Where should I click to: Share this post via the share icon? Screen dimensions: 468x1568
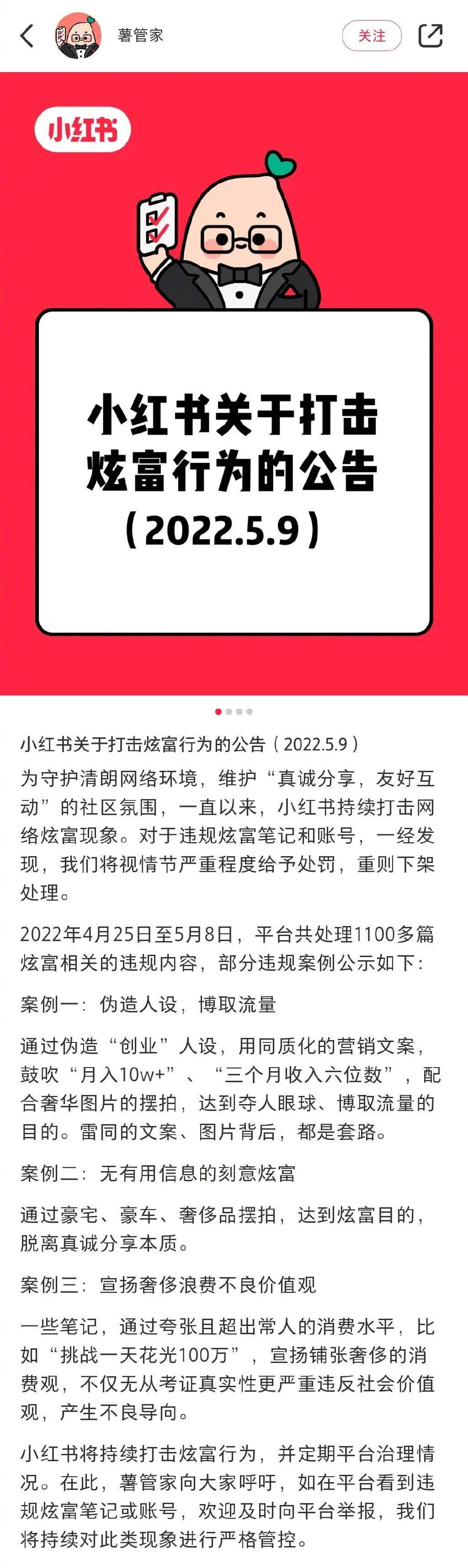click(430, 36)
